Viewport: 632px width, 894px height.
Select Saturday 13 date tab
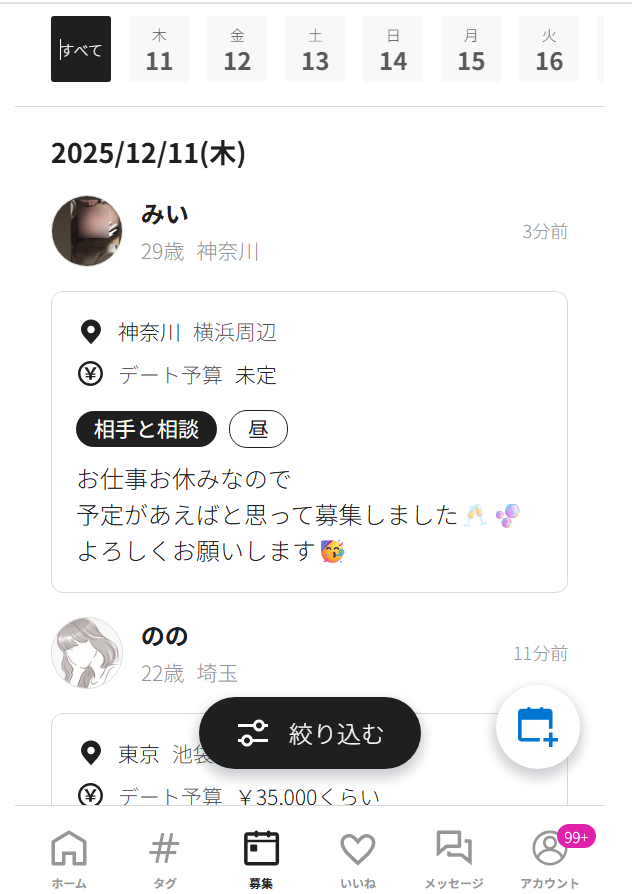coord(315,50)
